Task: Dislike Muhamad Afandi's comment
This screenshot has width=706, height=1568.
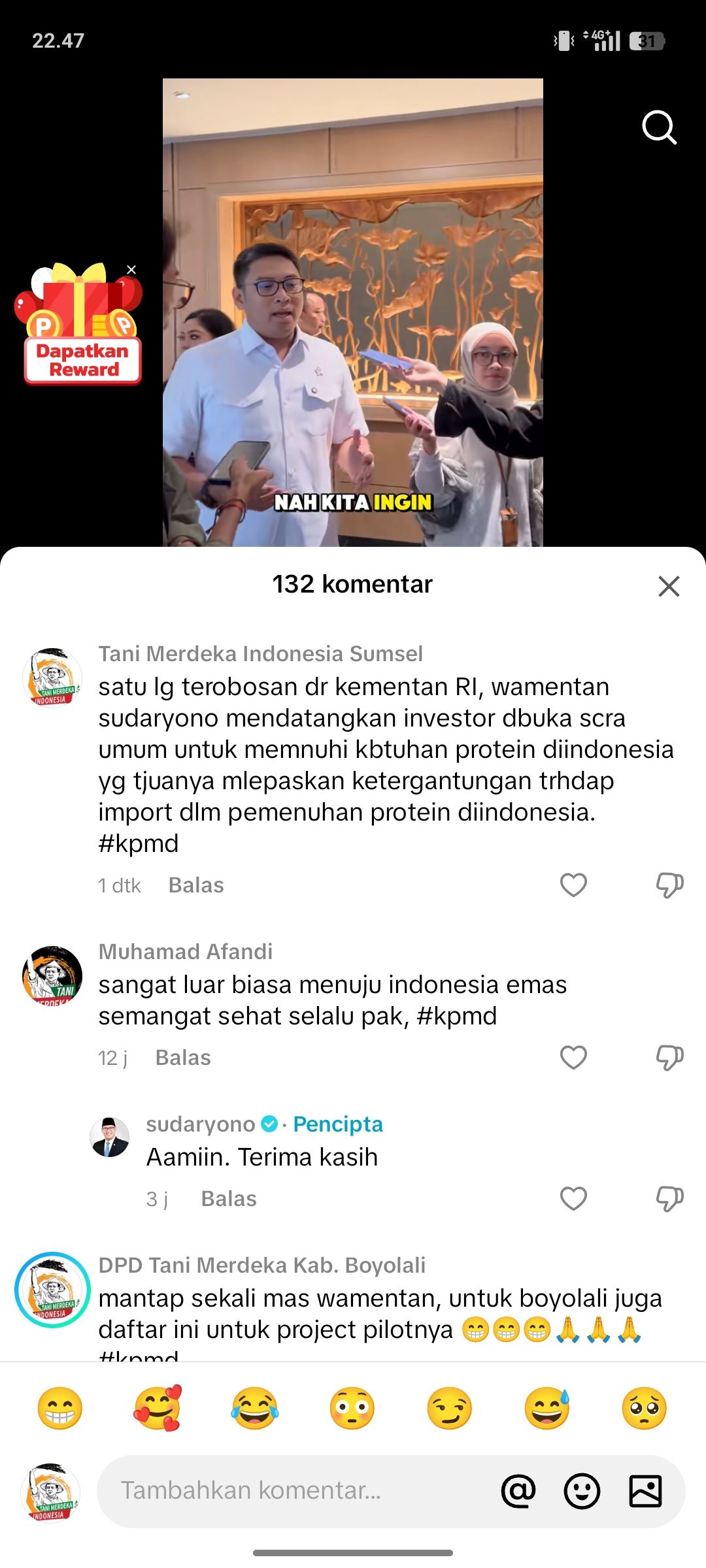Action: pyautogui.click(x=669, y=1058)
